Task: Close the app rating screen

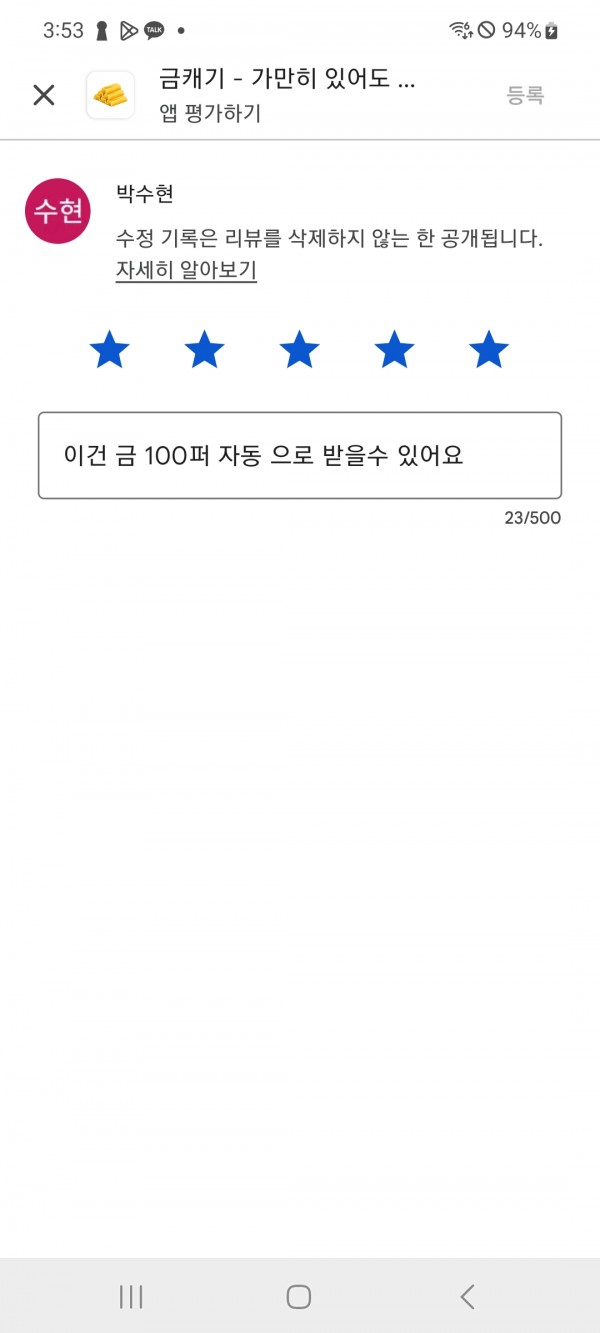Action: 44,95
